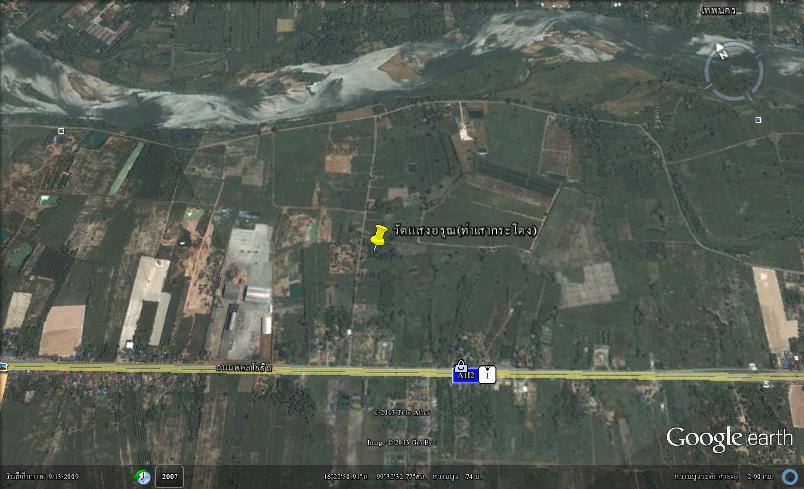Open the historical imagery clock icon
Screen dimensions: 804x489
pos(144,477)
